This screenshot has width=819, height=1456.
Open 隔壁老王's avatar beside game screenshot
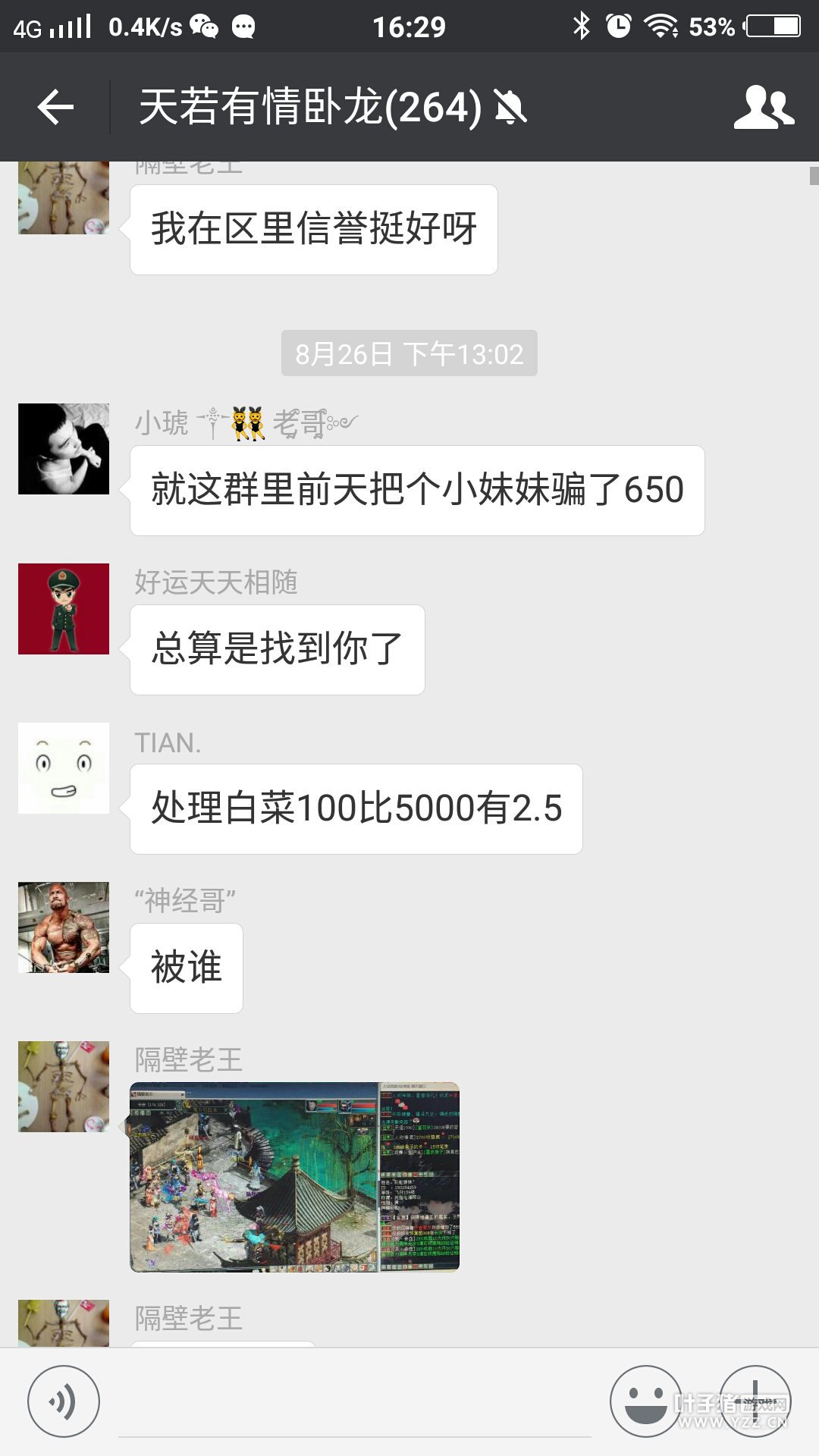pos(64,1087)
